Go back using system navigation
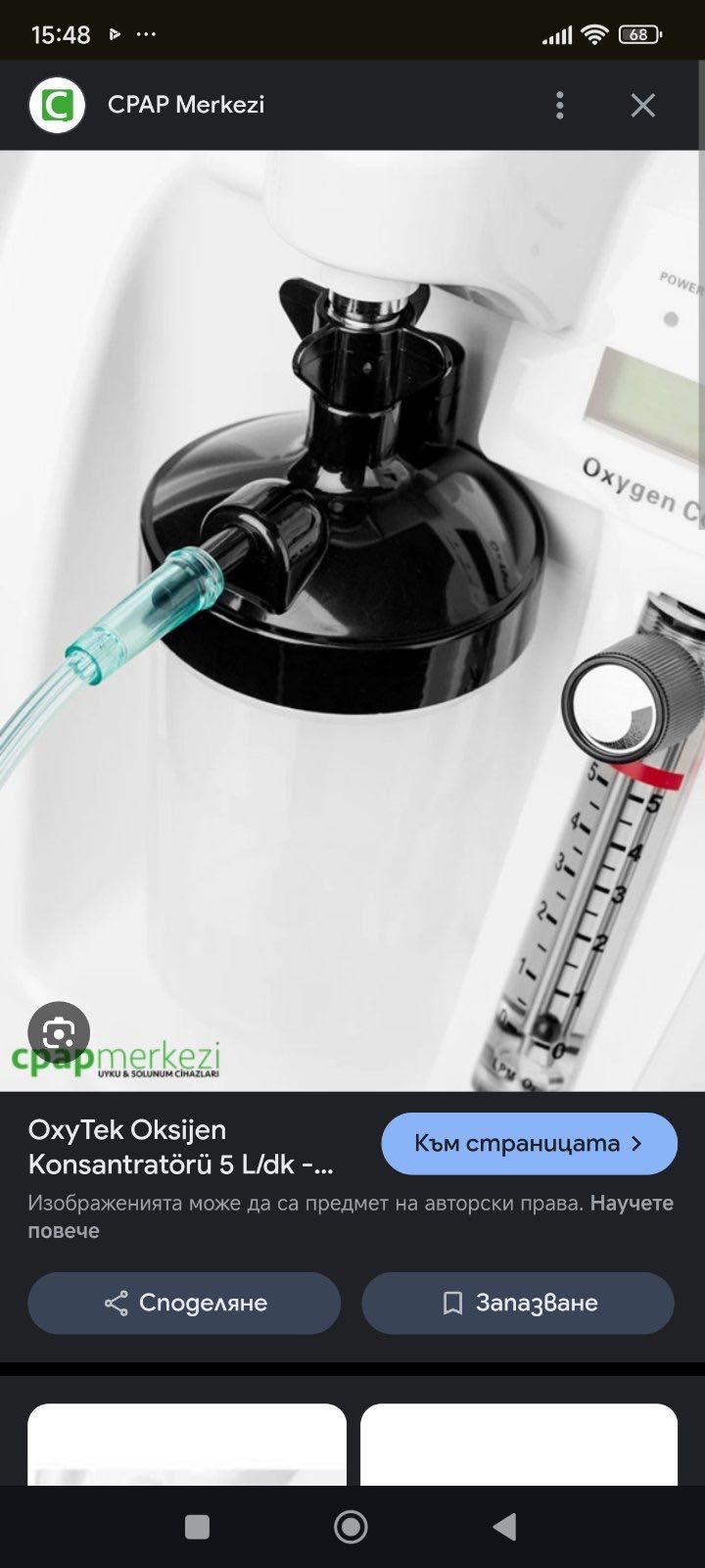The image size is (705, 1568). 504,1526
